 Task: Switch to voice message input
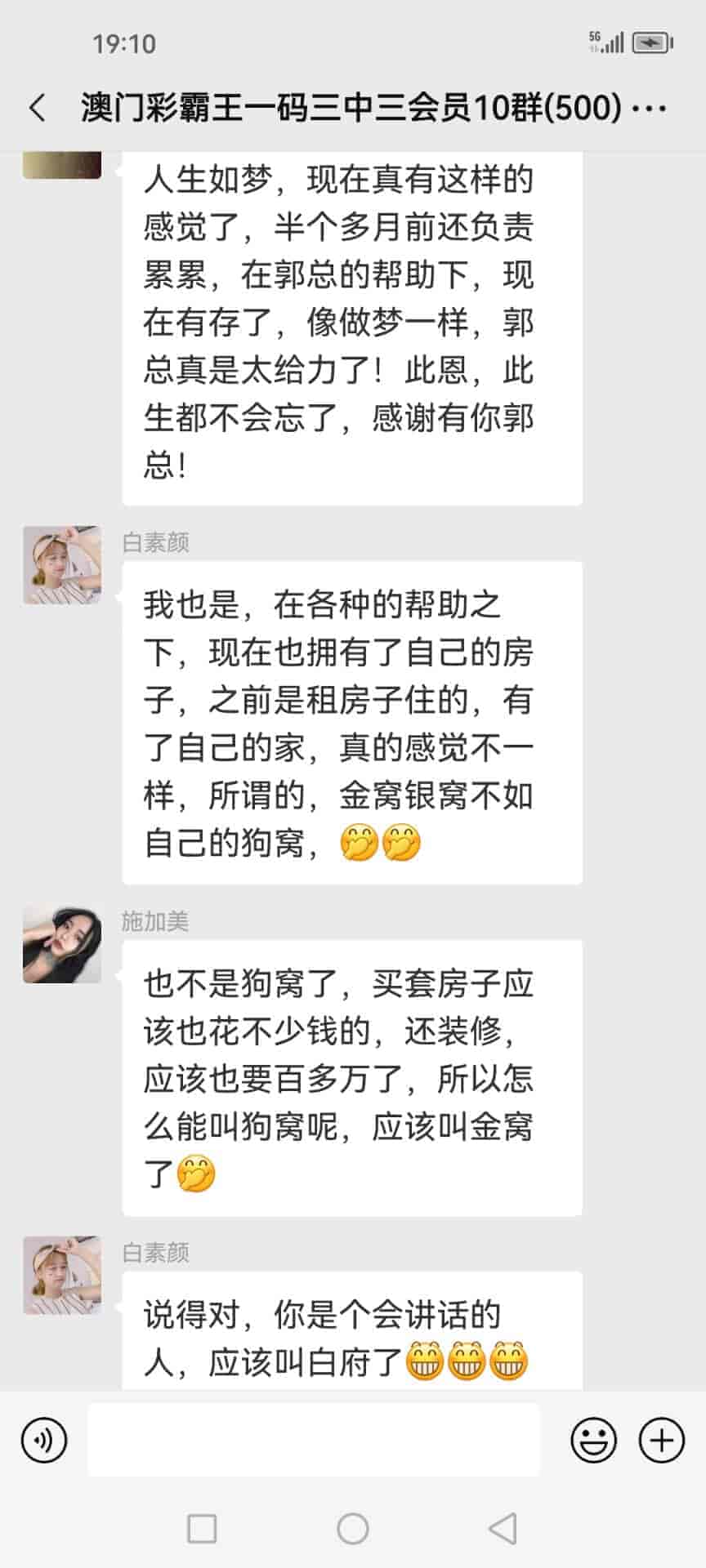(x=44, y=1440)
